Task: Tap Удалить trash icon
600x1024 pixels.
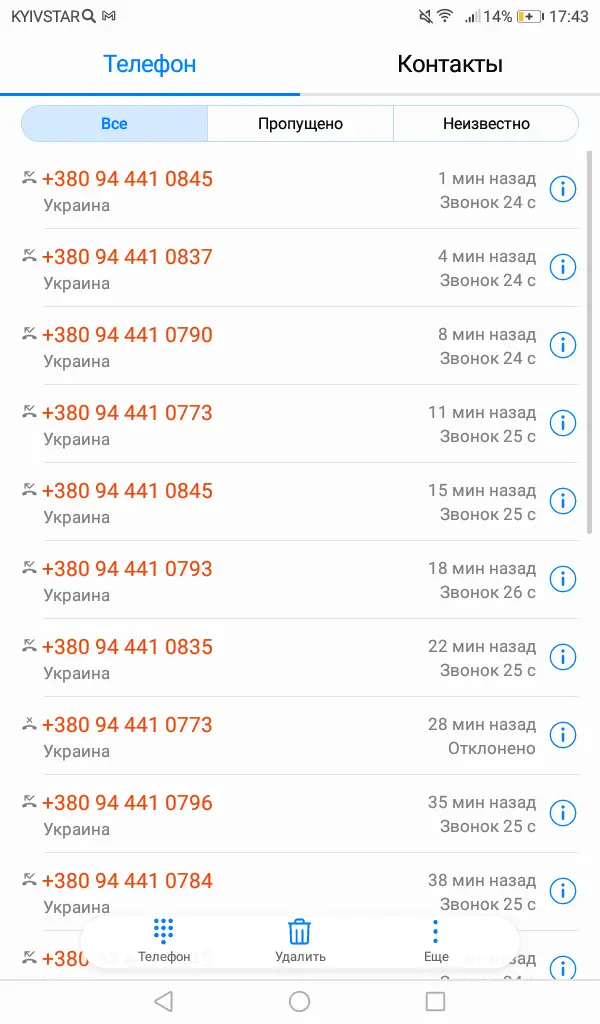Action: pyautogui.click(x=300, y=940)
